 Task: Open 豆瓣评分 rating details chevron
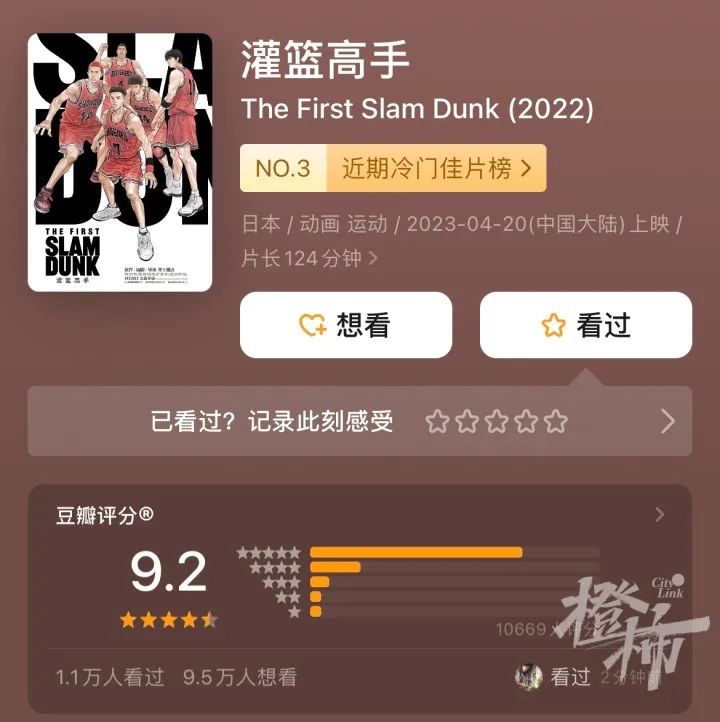(660, 515)
